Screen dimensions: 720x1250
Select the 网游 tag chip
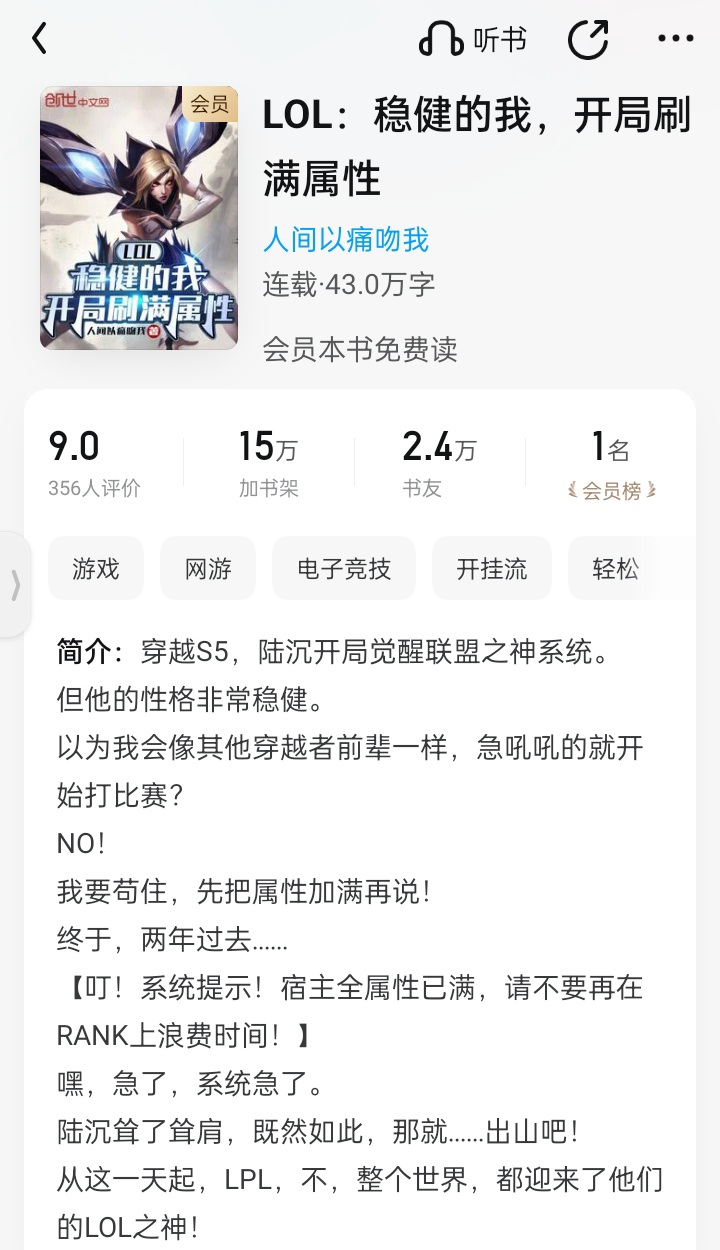click(208, 568)
